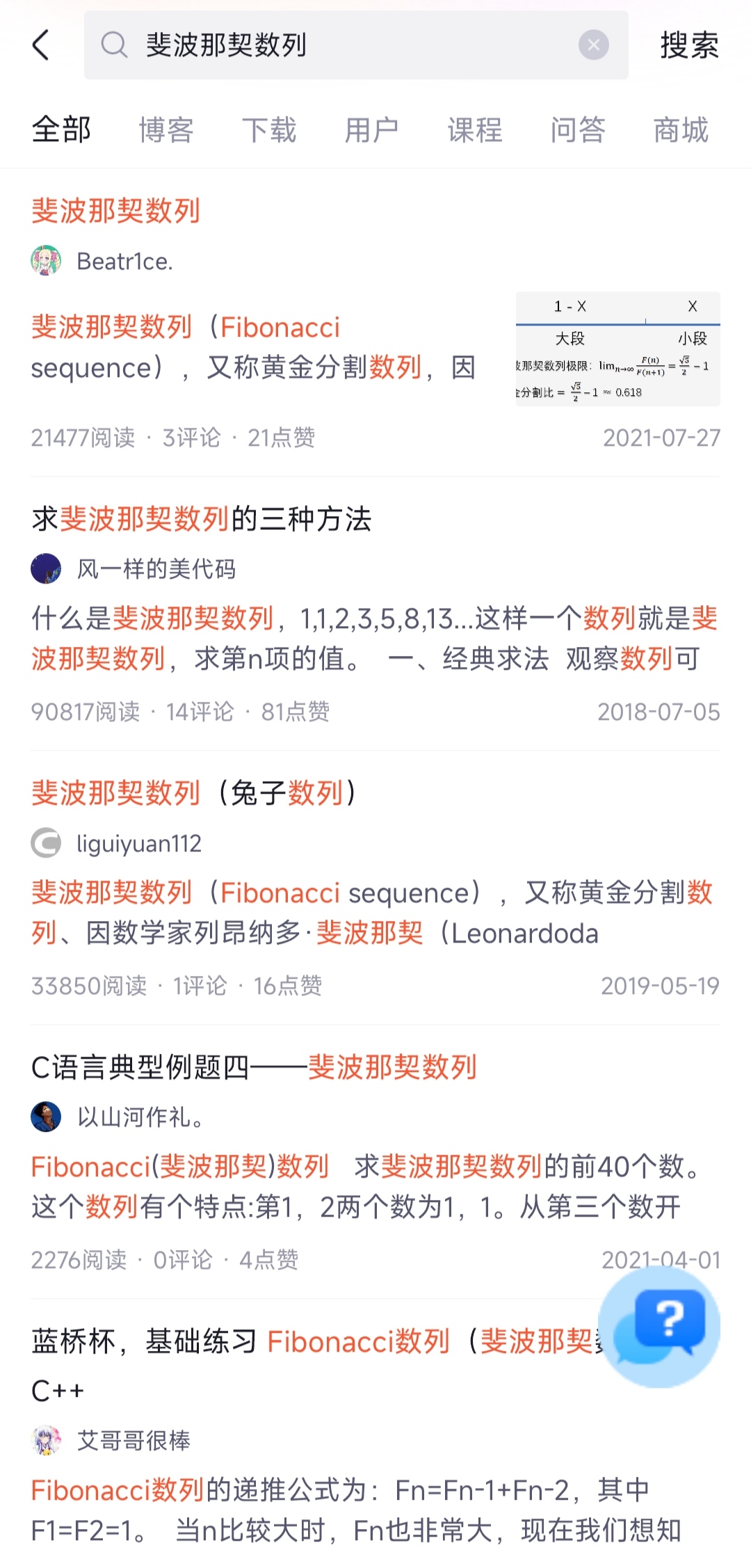The height and width of the screenshot is (1568, 751).
Task: Select the 全部 tab
Action: [x=61, y=130]
